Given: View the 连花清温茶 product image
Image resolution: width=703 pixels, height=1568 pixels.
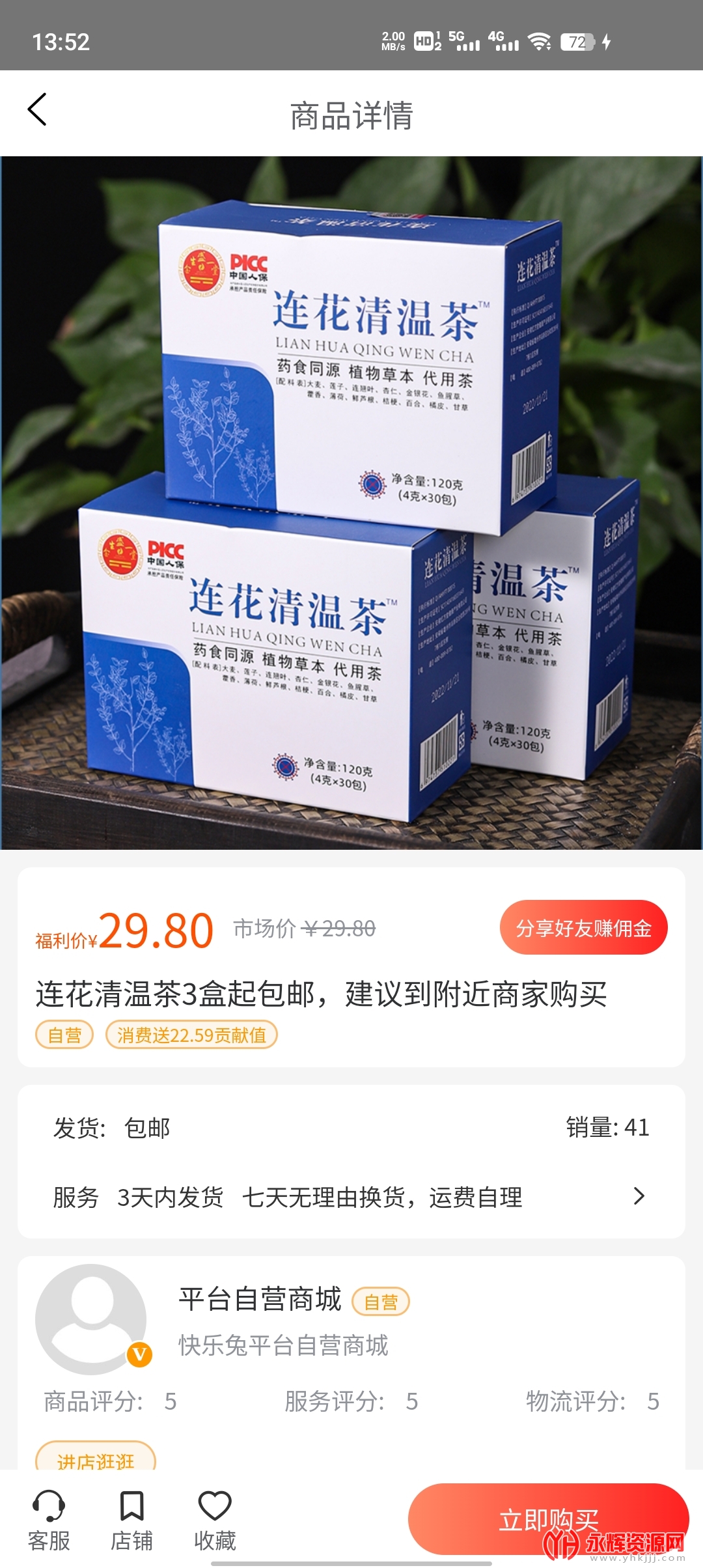Looking at the screenshot, I should 351,503.
